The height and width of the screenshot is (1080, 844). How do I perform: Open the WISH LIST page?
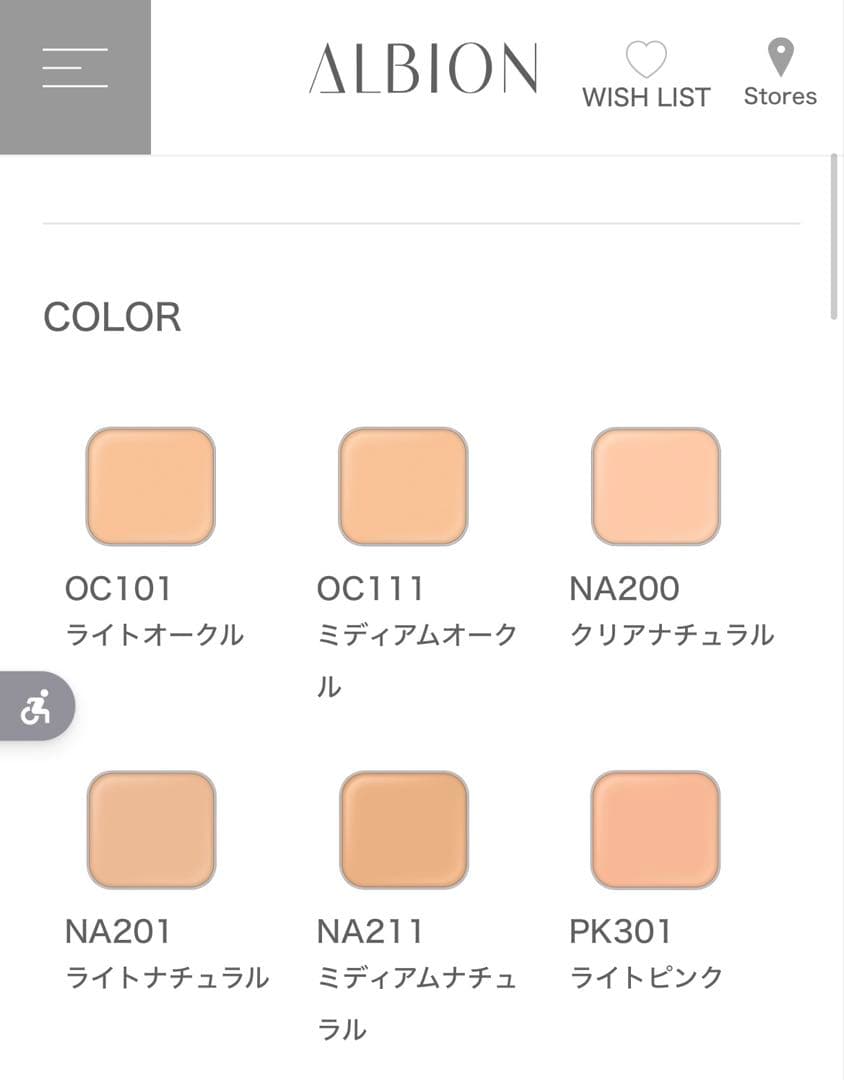point(645,97)
